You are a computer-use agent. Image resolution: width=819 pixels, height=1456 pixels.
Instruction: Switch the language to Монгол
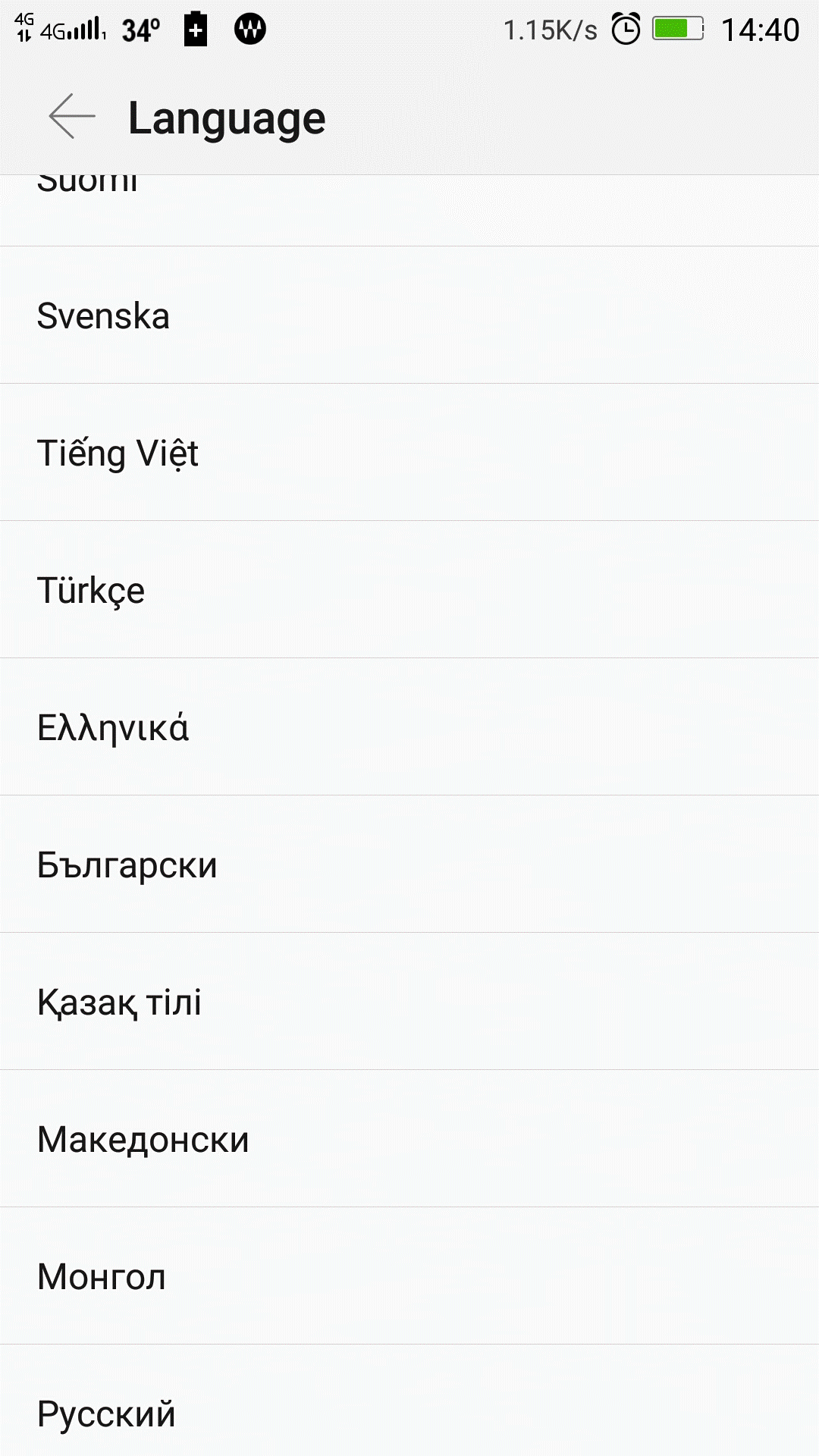pyautogui.click(x=409, y=1276)
